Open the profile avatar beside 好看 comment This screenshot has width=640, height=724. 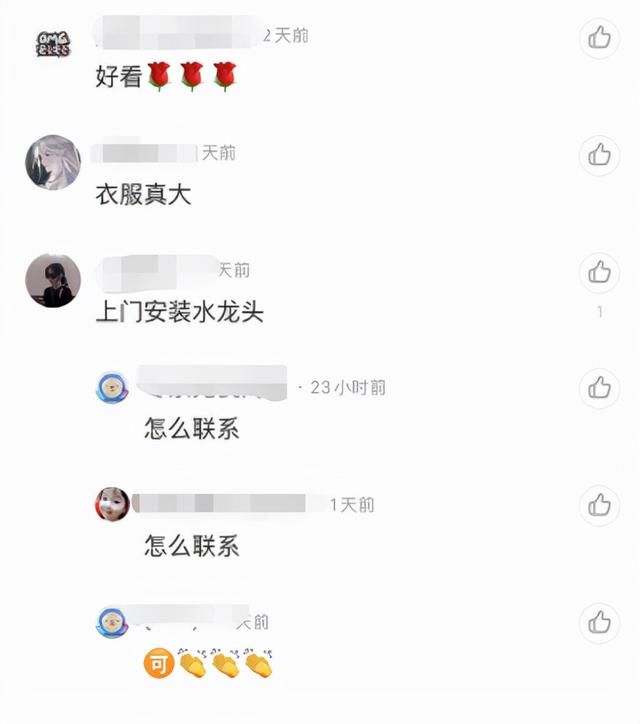point(53,43)
